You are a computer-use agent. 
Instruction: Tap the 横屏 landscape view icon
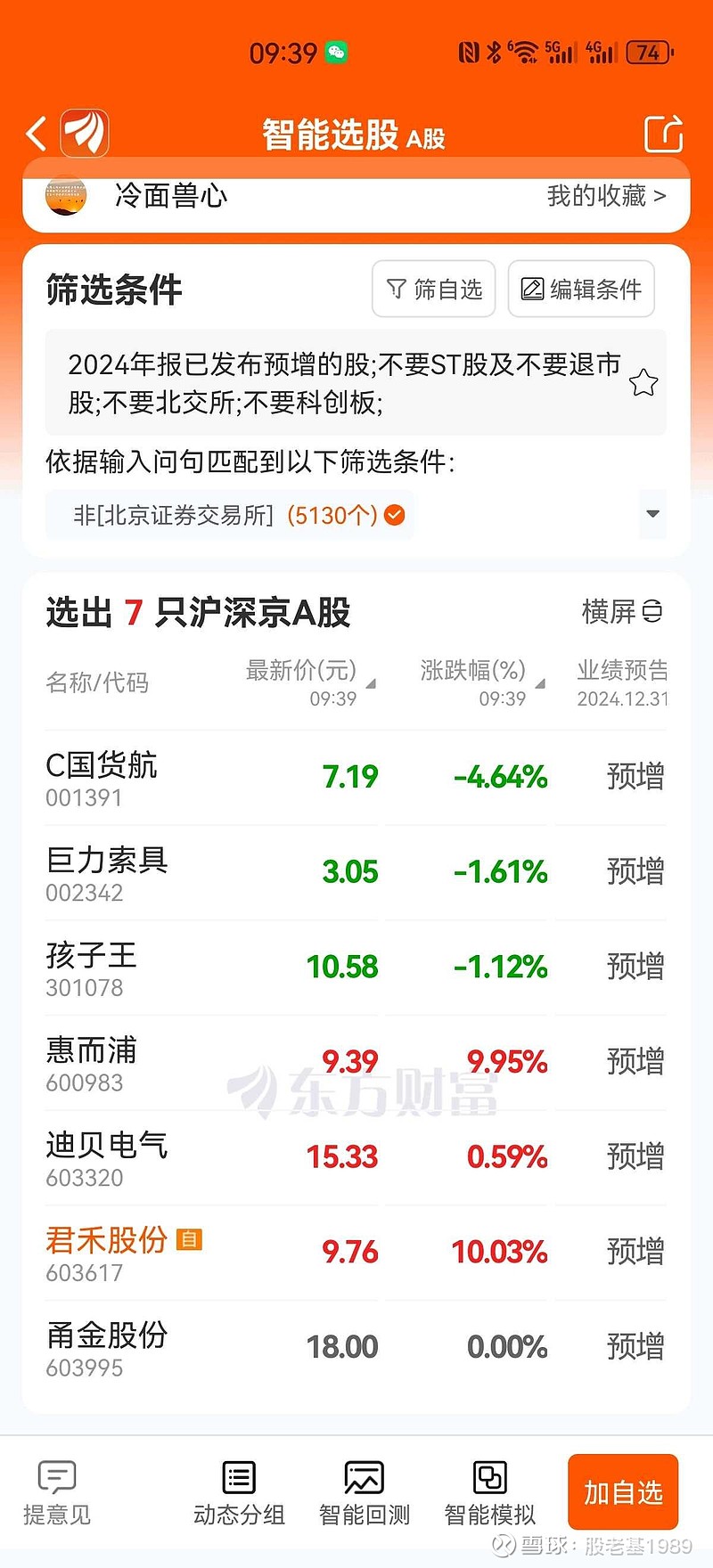pyautogui.click(x=653, y=612)
